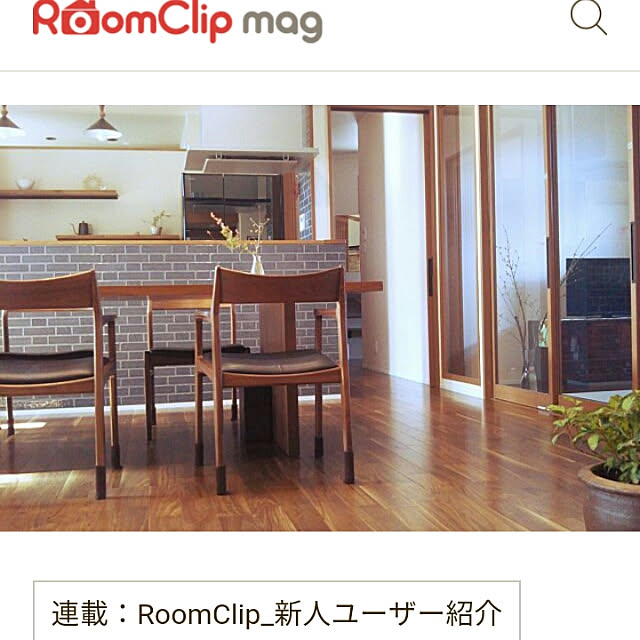Open the dining room article photo
The width and height of the screenshot is (640, 640).
pos(320,318)
